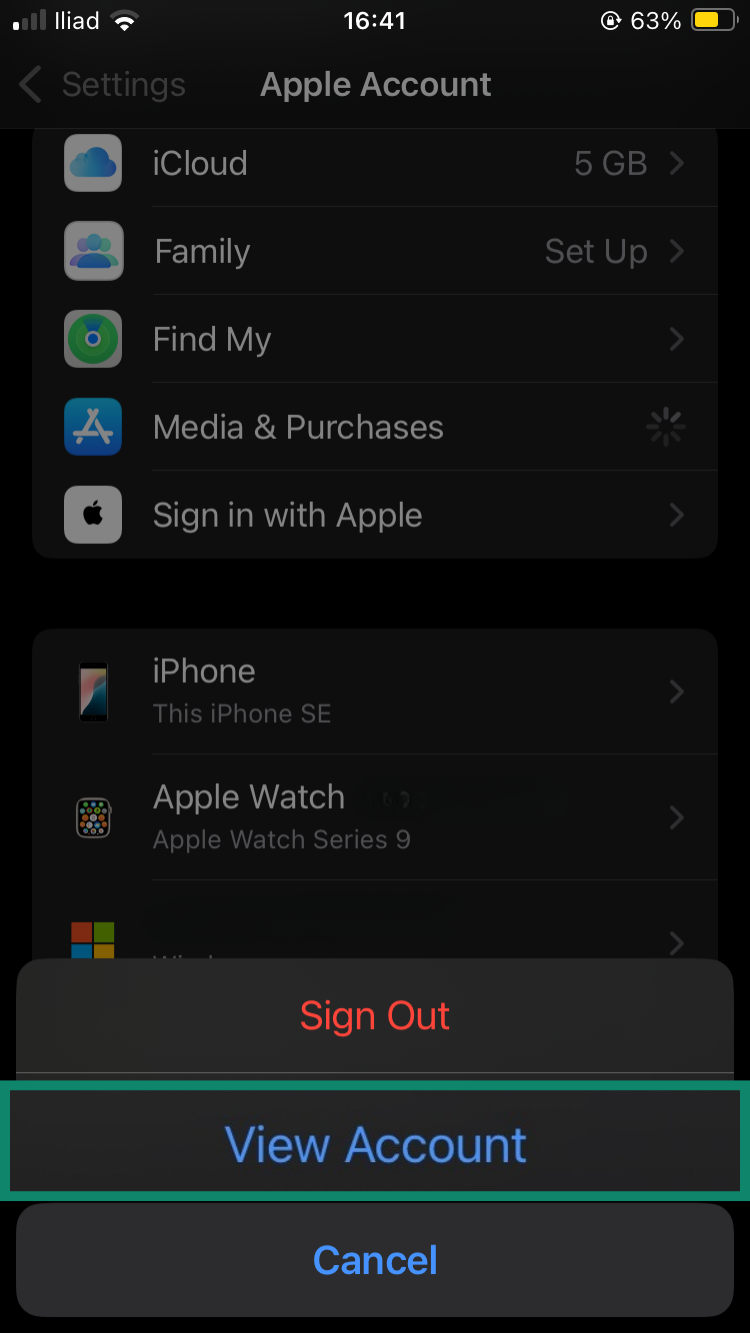This screenshot has width=750, height=1334.
Task: Expand the iCloud row chevron
Action: (678, 163)
